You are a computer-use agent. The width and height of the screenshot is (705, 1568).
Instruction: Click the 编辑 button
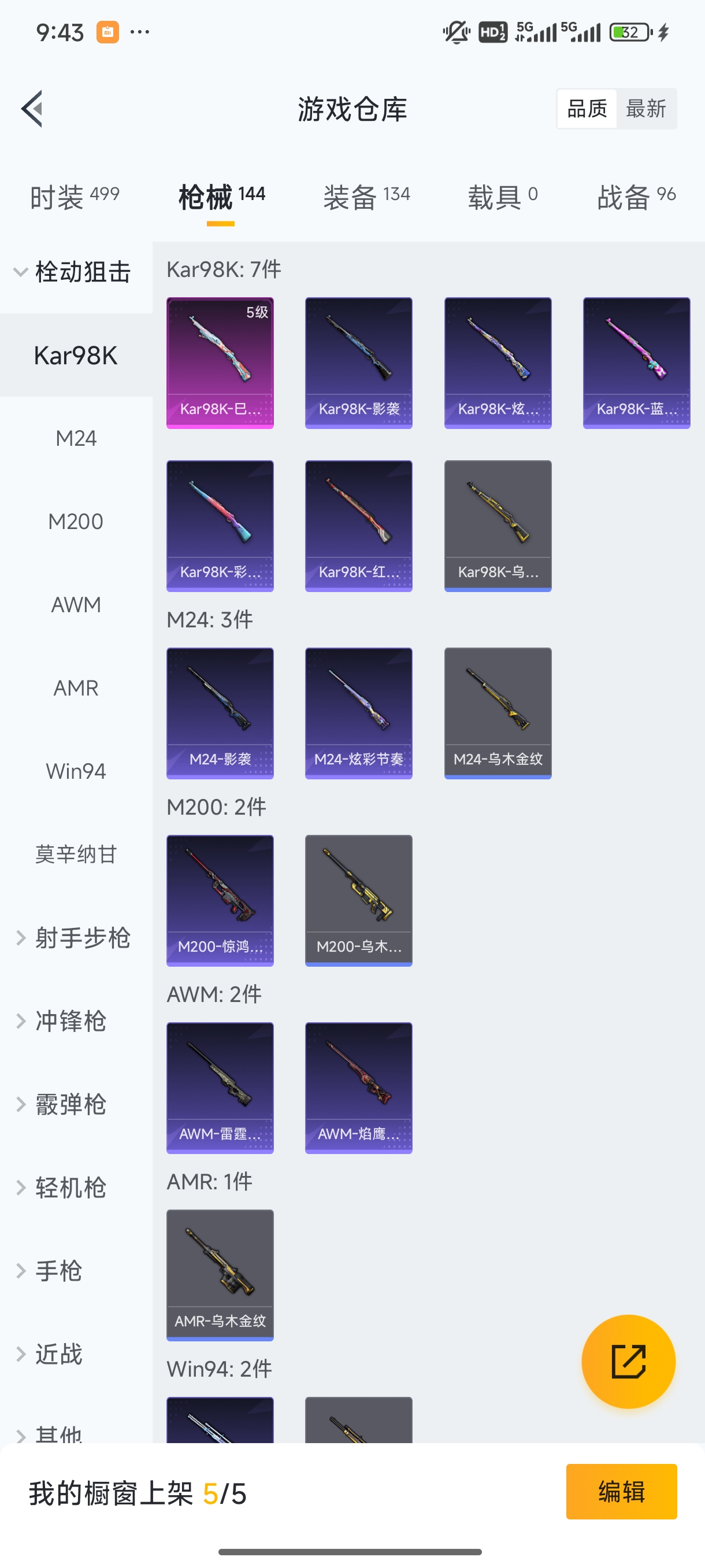coord(622,1491)
